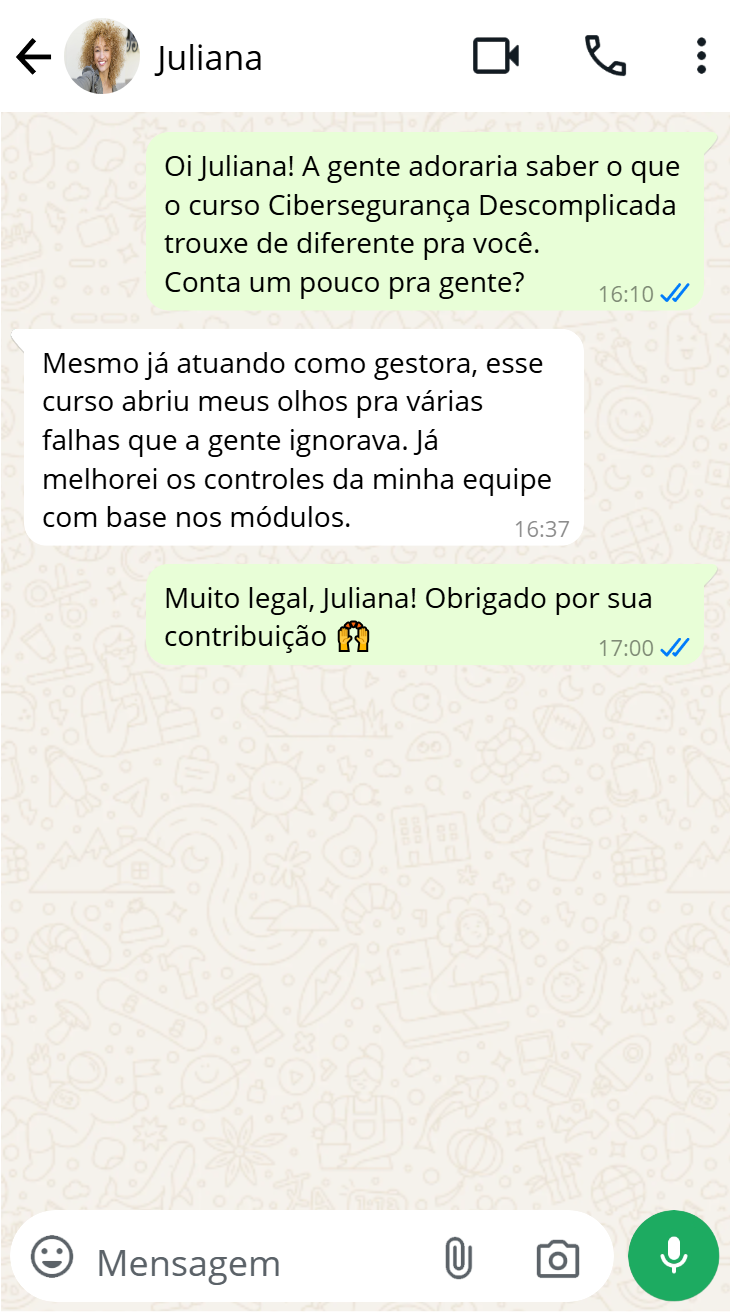Go back to the chat list

point(33,57)
